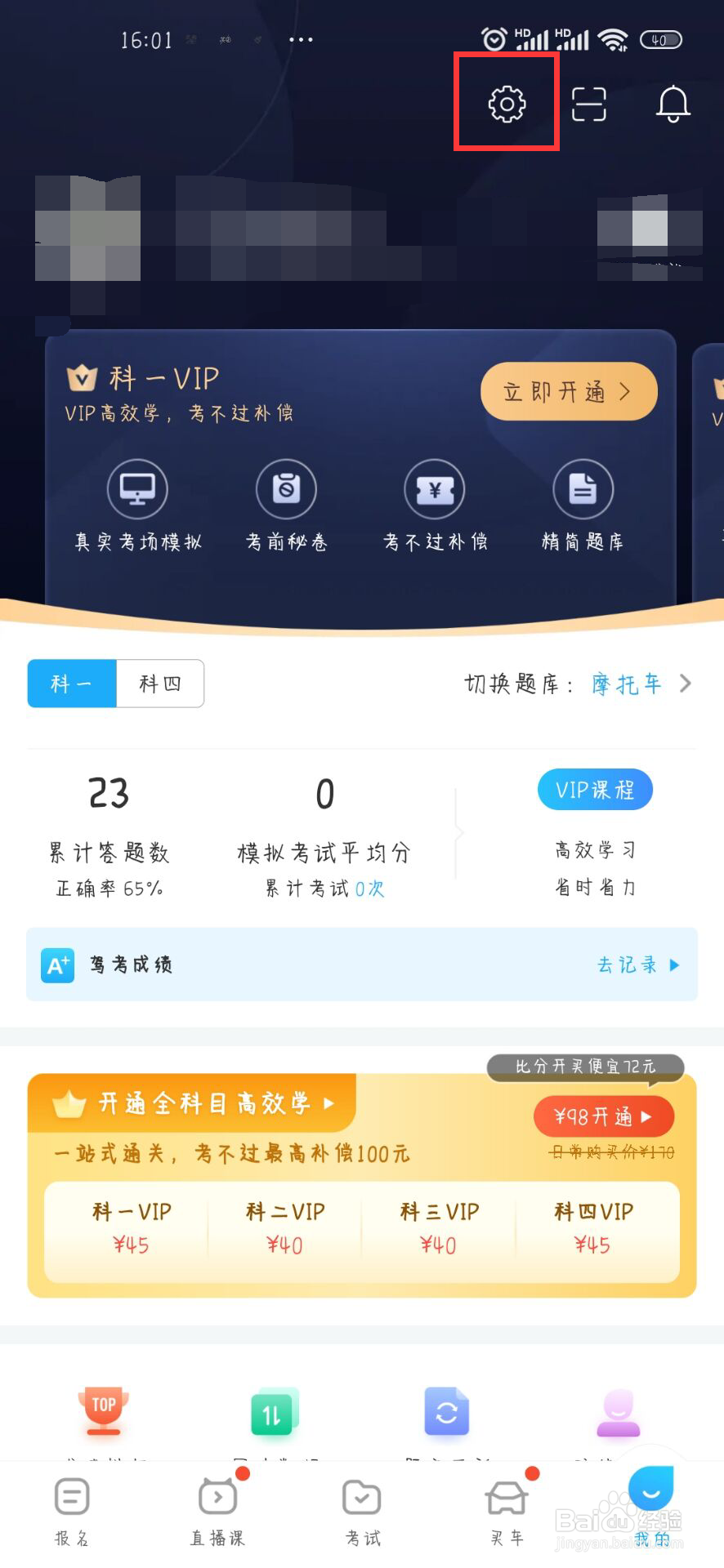The height and width of the screenshot is (1568, 724).
Task: Click the ¥98开通 purchase button
Action: [x=604, y=1116]
